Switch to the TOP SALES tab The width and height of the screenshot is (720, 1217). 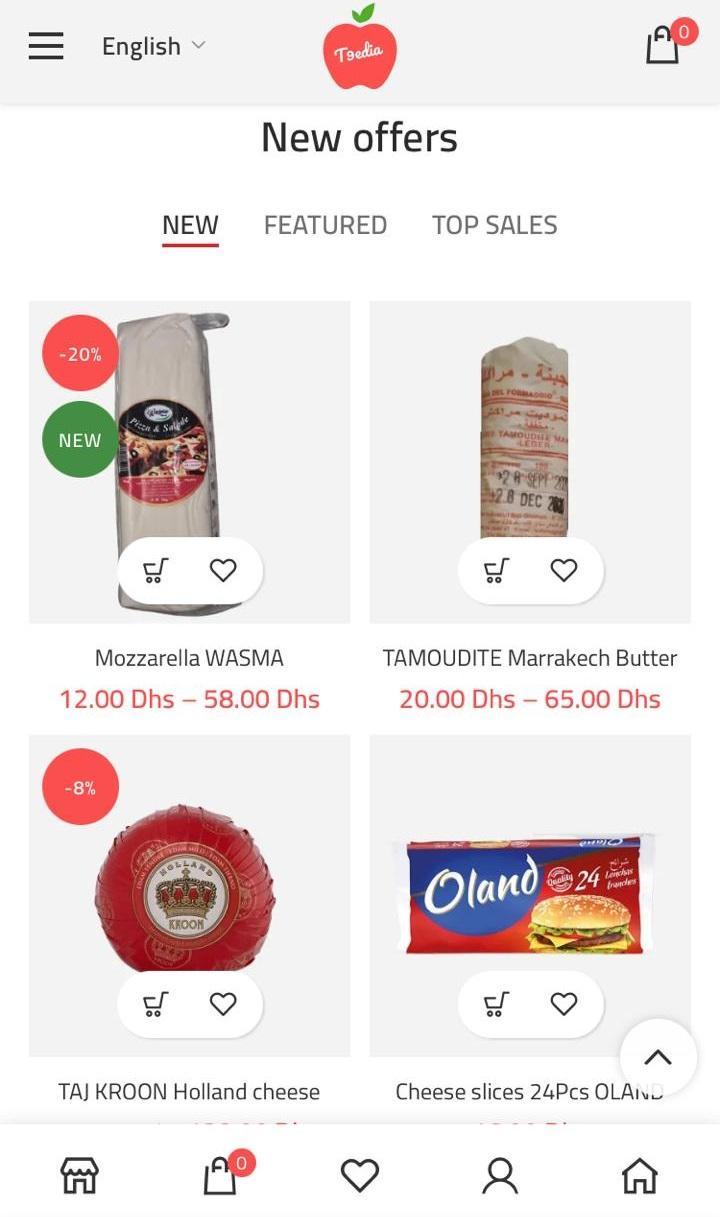pos(494,225)
